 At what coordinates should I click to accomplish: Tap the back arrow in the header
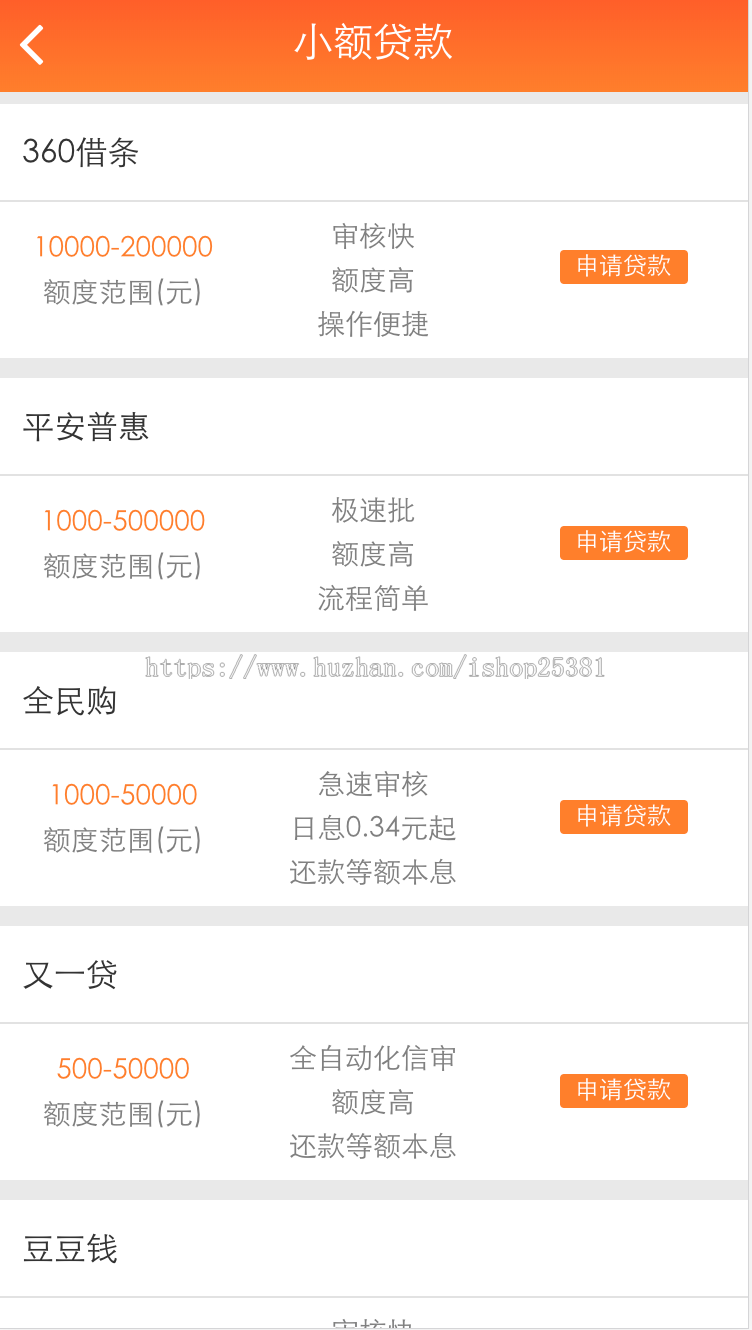(x=30, y=44)
